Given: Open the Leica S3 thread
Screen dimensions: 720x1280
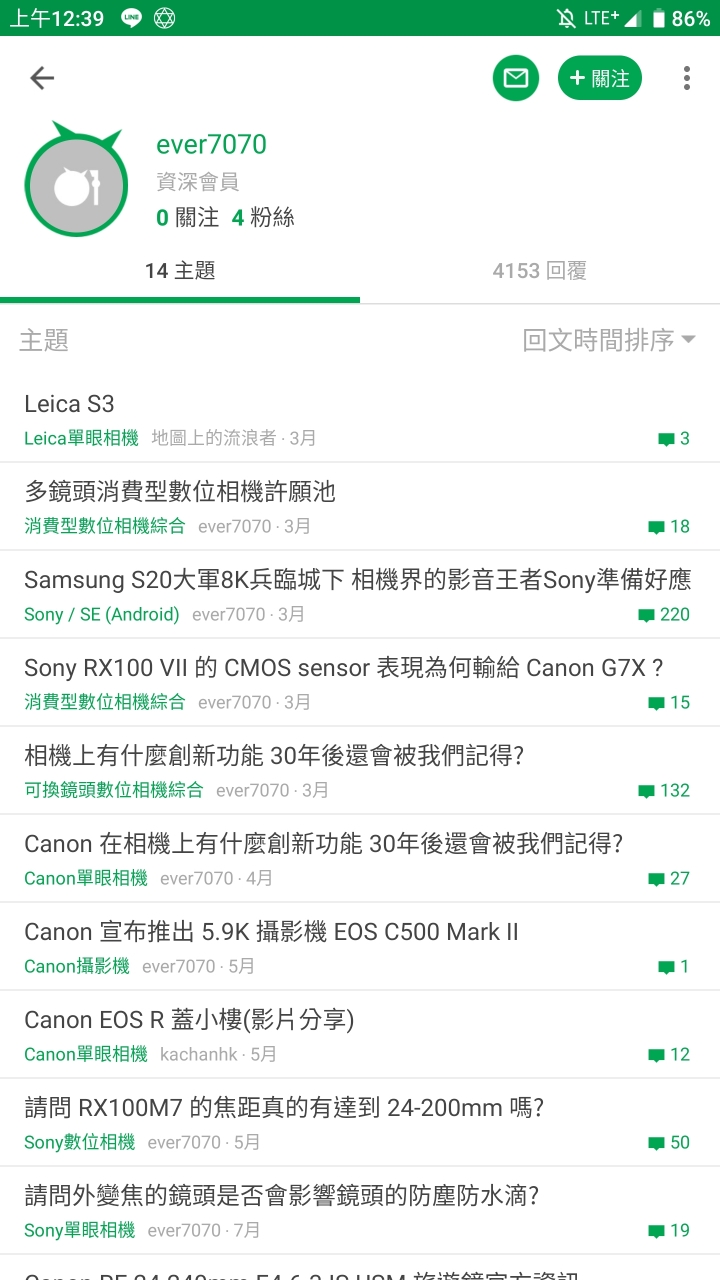Looking at the screenshot, I should pyautogui.click(x=360, y=419).
